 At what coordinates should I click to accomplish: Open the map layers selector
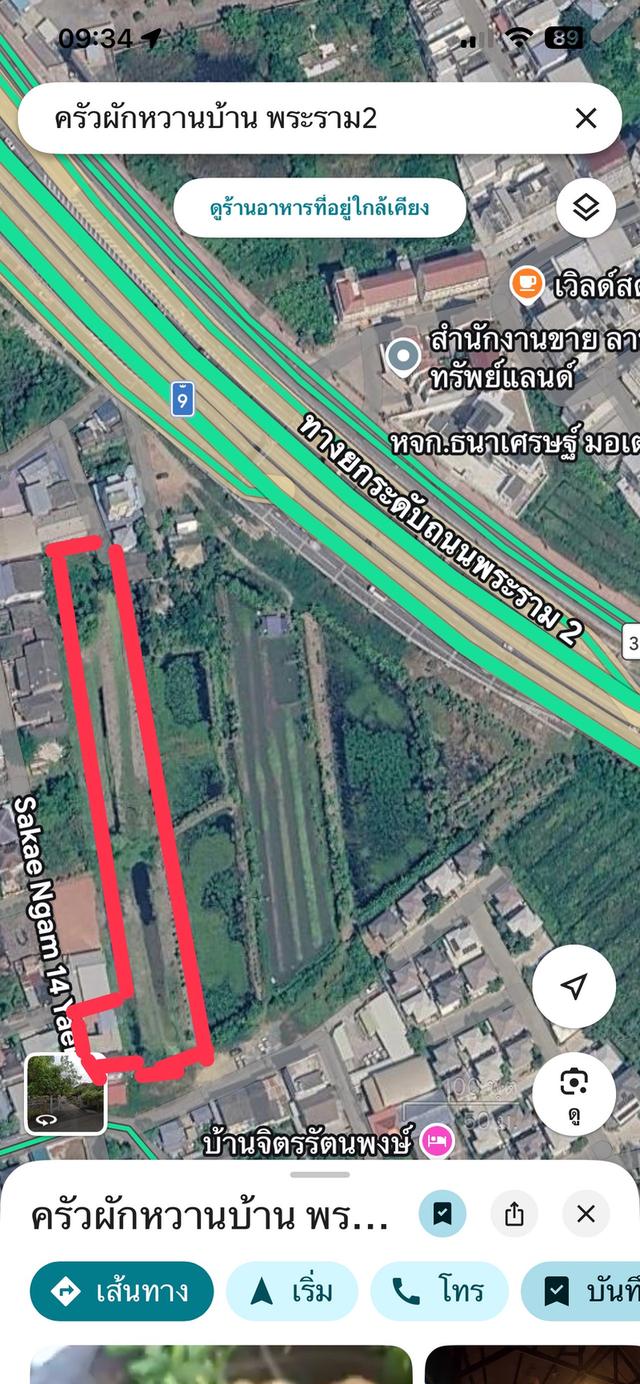586,208
